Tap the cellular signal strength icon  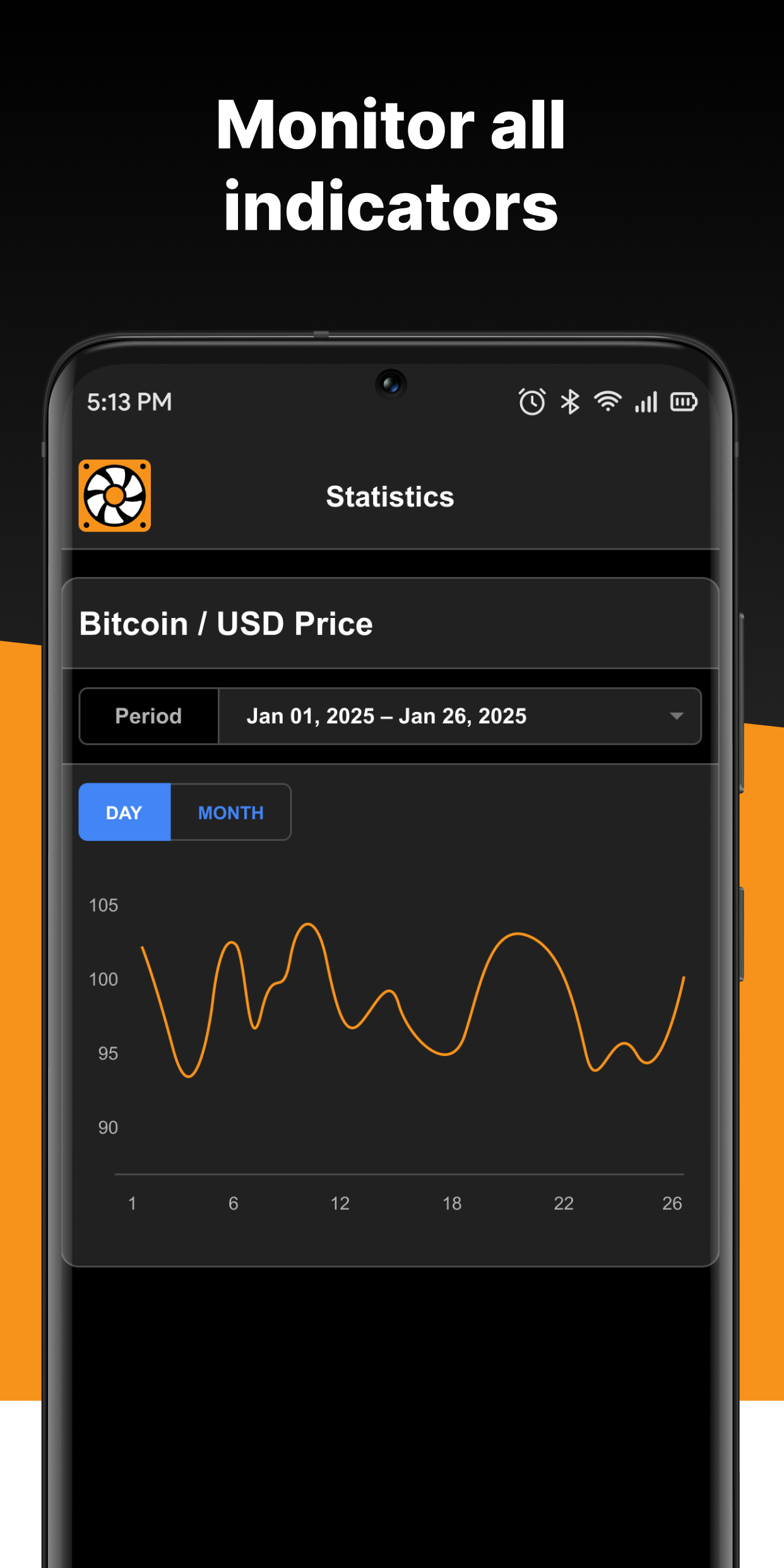[x=646, y=401]
